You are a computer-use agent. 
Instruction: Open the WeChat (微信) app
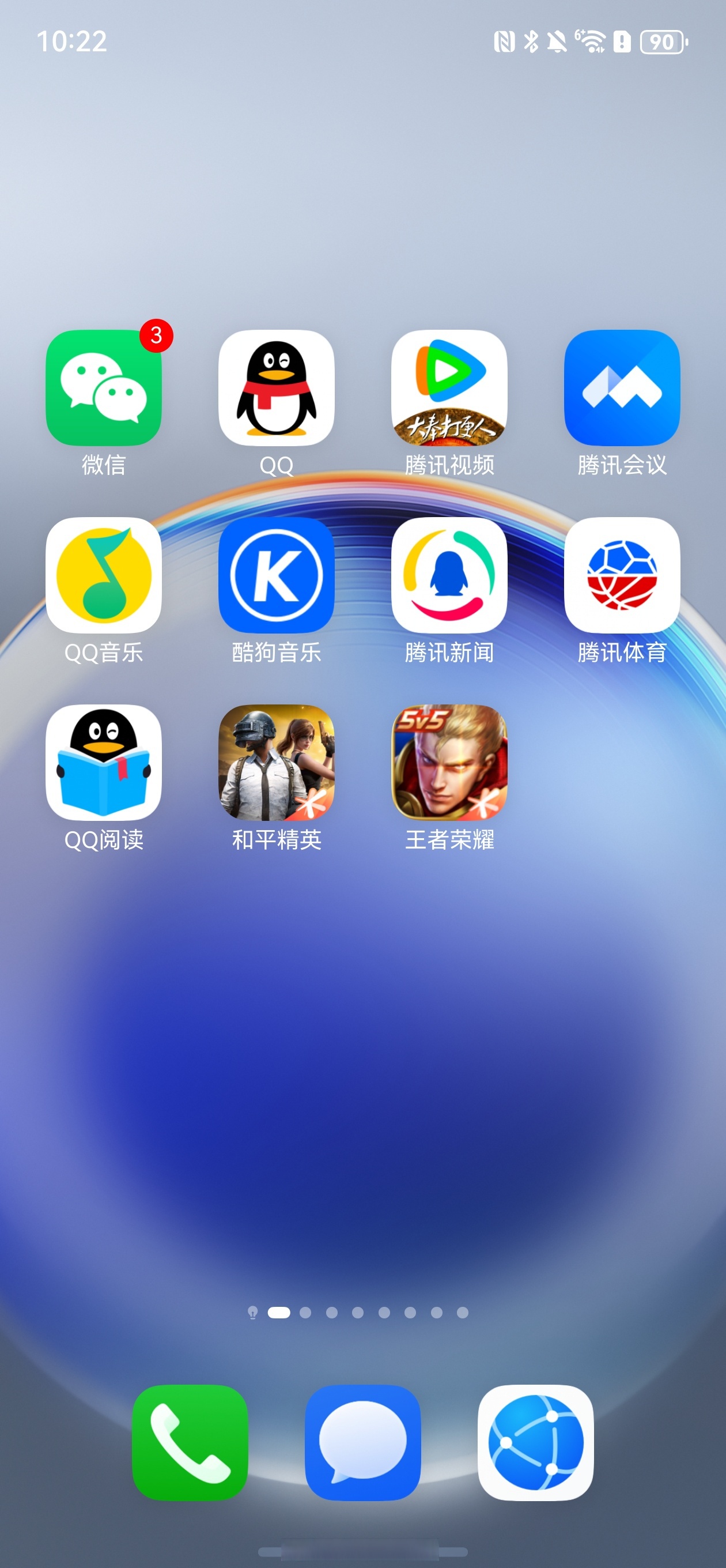(104, 388)
